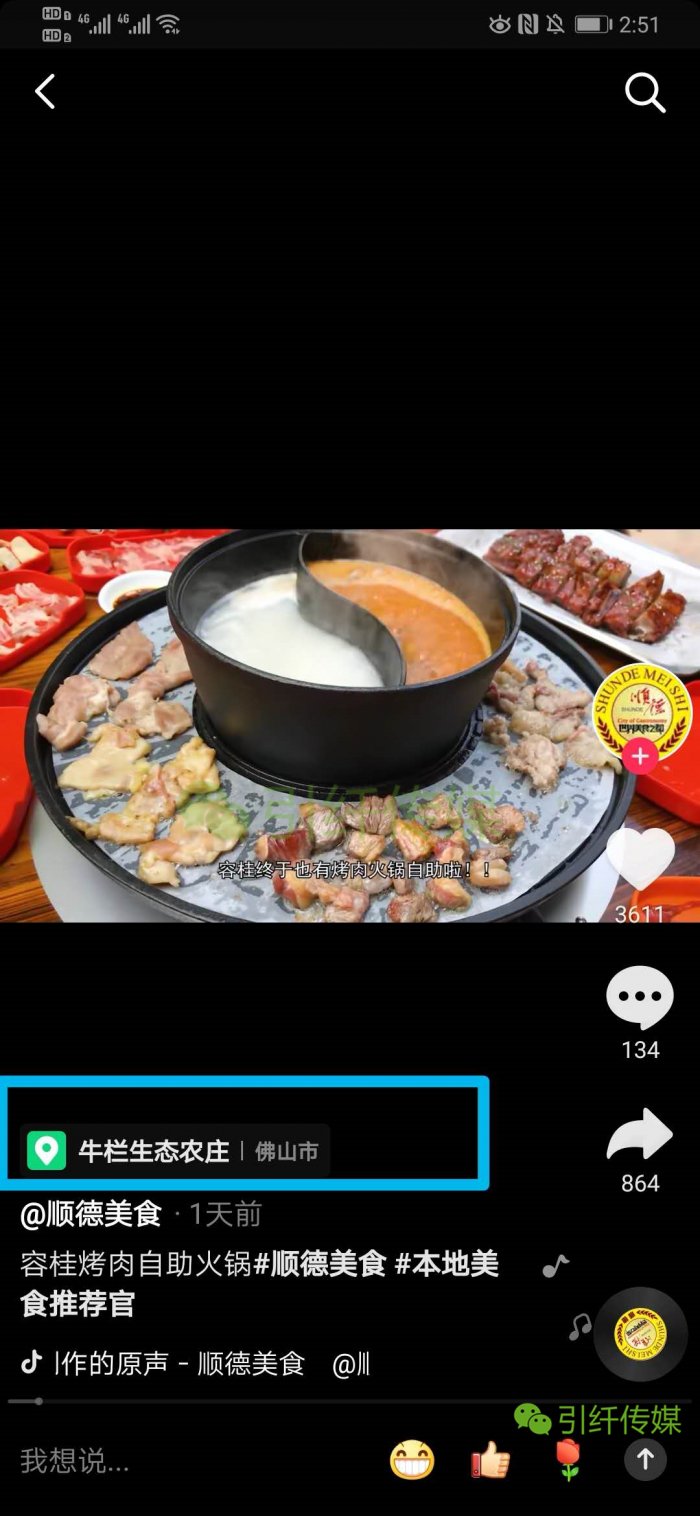Viewport: 700px width, 1516px height.
Task: Open search with the magnifier icon
Action: (645, 93)
